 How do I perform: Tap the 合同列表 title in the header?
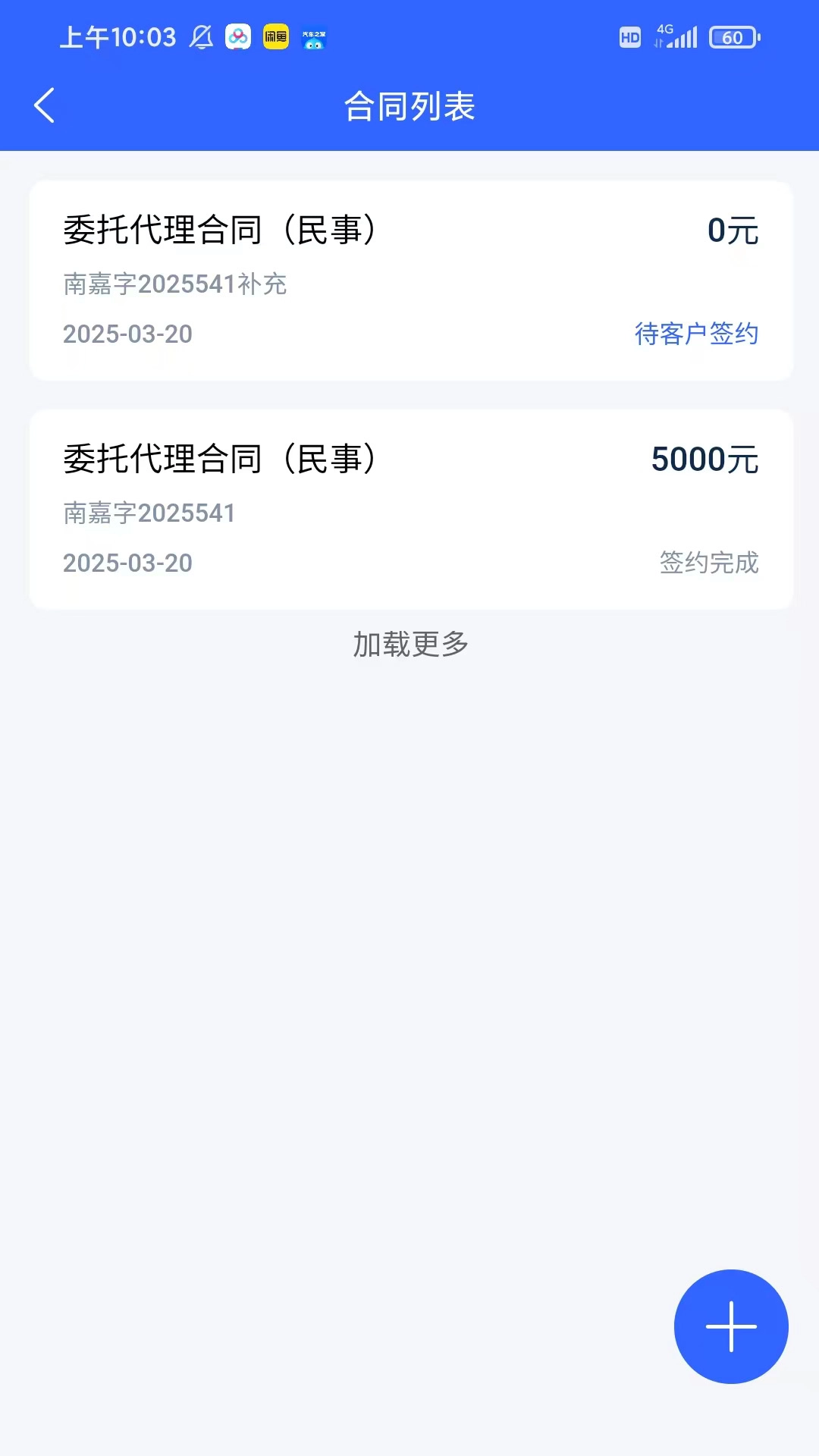click(409, 107)
